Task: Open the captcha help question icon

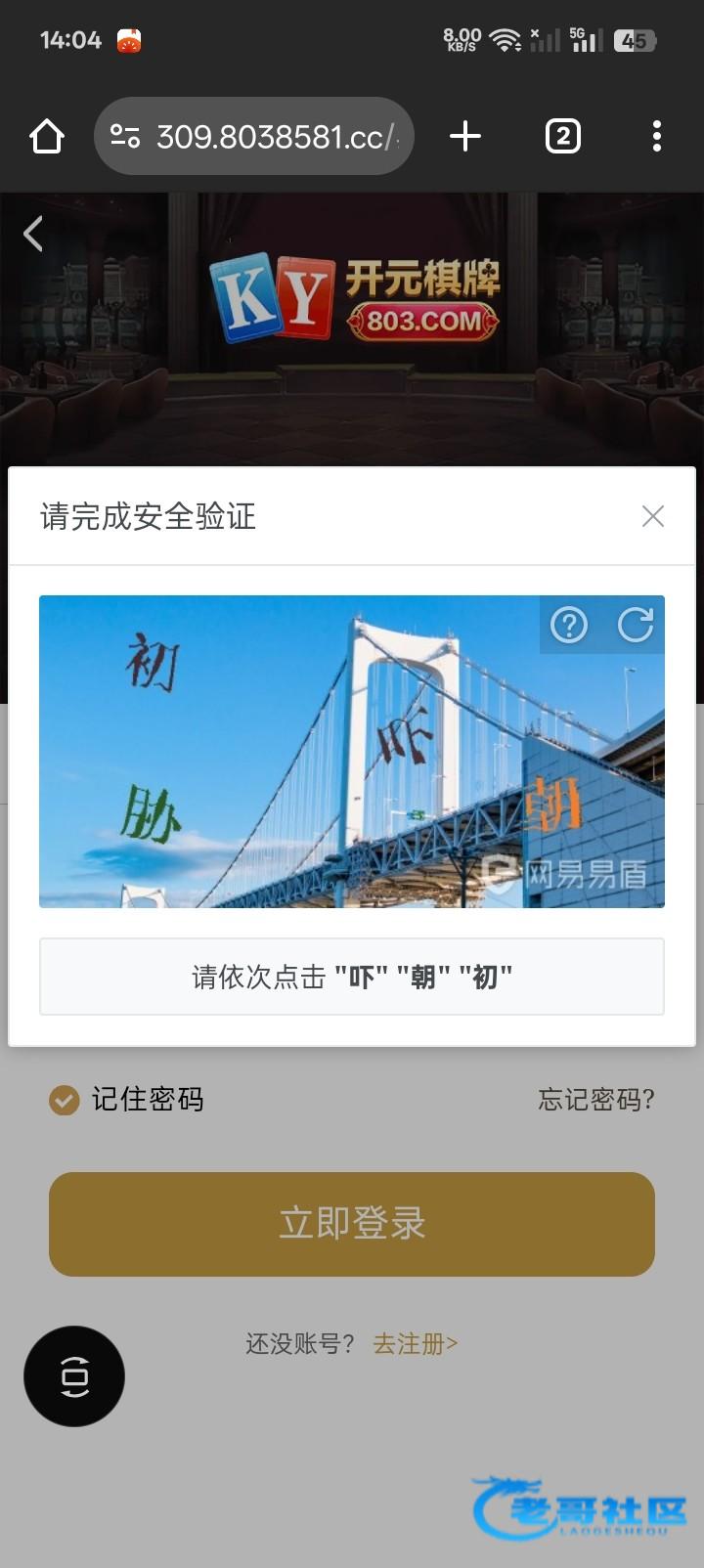Action: click(x=569, y=624)
